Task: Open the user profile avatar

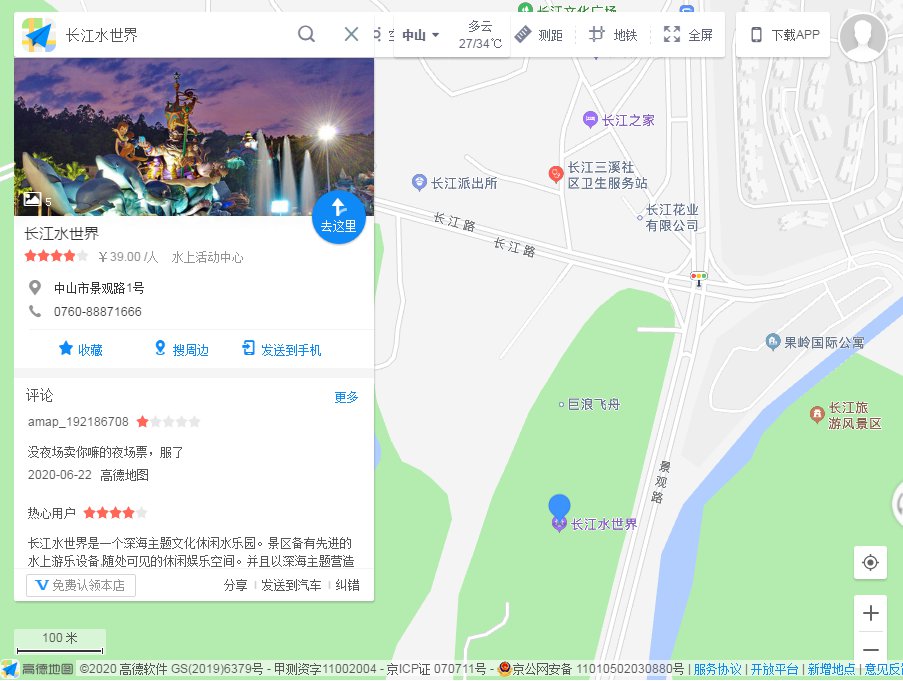Action: point(863,38)
